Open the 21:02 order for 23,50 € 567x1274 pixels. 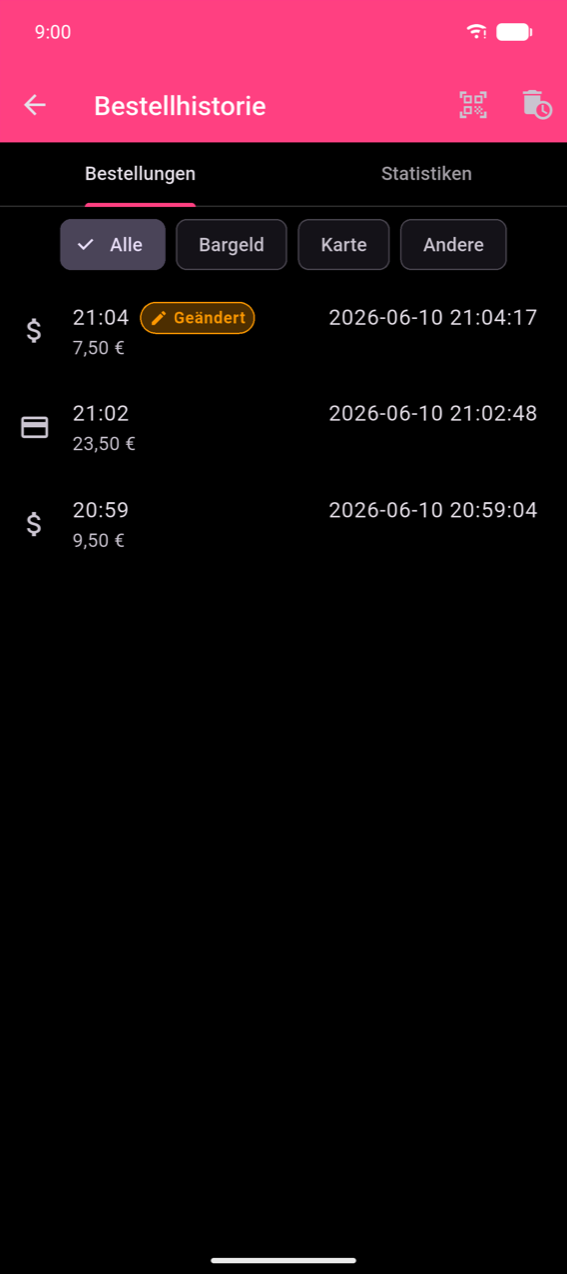click(x=283, y=428)
